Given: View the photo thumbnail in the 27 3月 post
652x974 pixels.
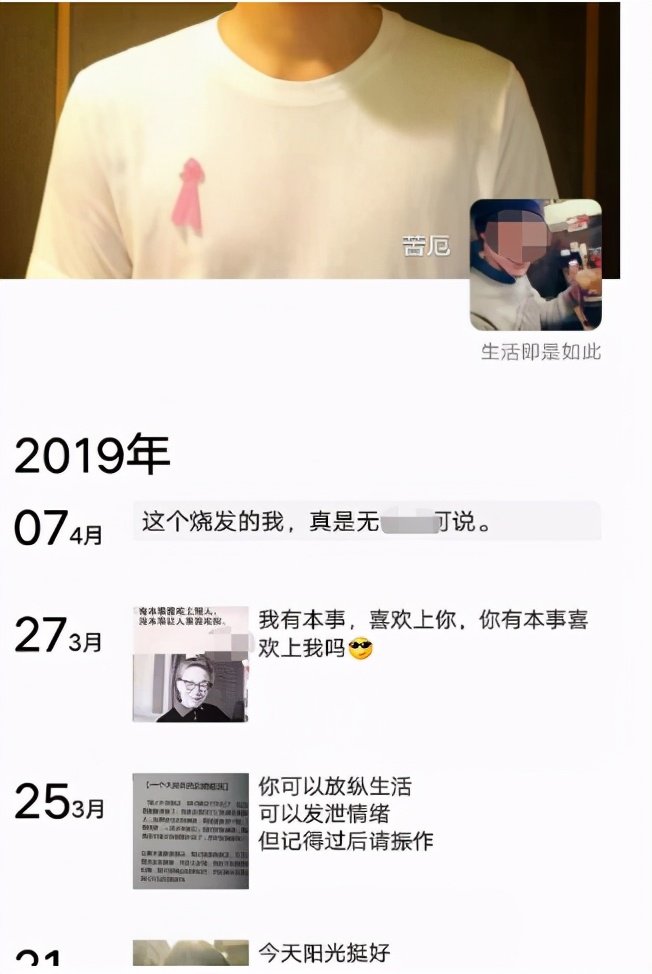Looking at the screenshot, I should click(190, 663).
